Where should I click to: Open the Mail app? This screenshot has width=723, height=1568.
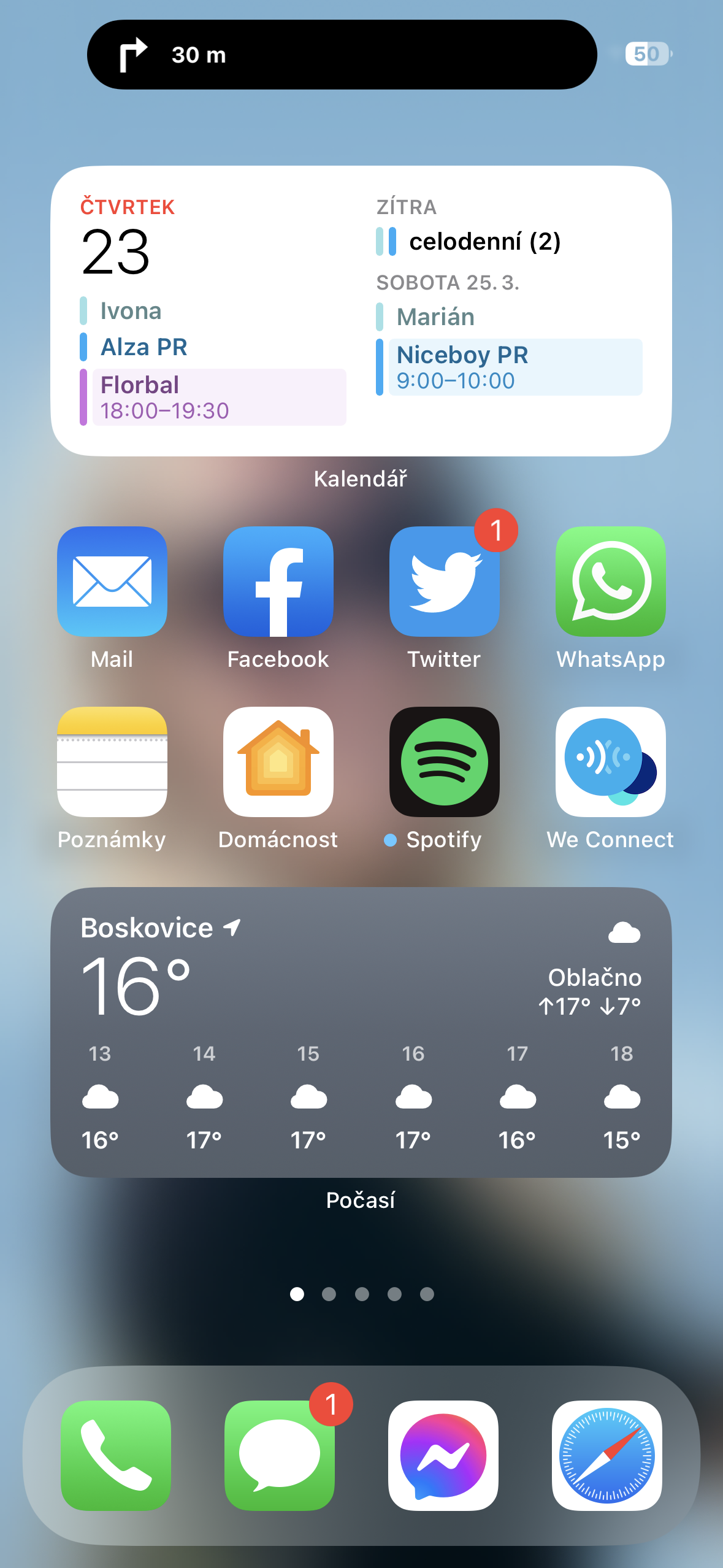point(113,581)
